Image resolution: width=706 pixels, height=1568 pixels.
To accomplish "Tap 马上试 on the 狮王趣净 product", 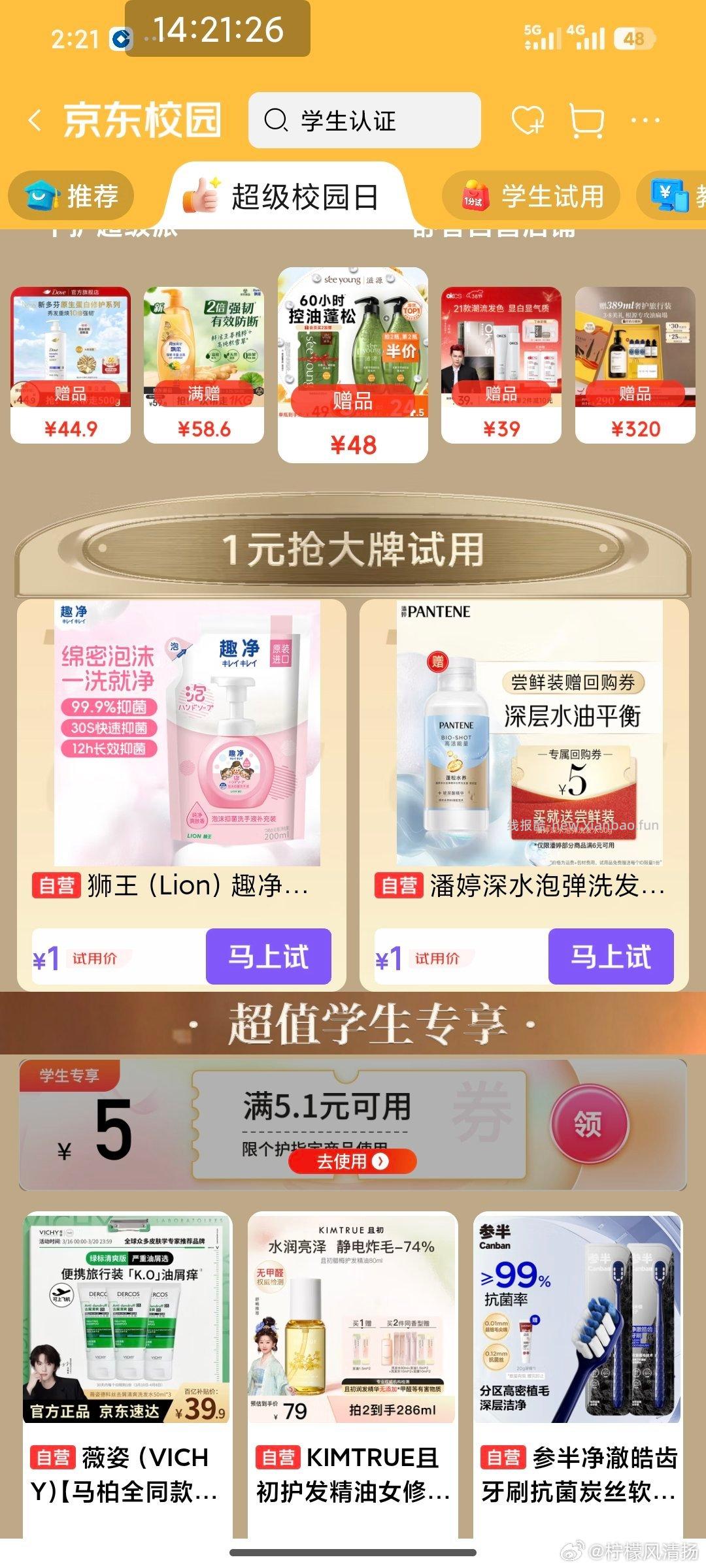I will point(269,956).
